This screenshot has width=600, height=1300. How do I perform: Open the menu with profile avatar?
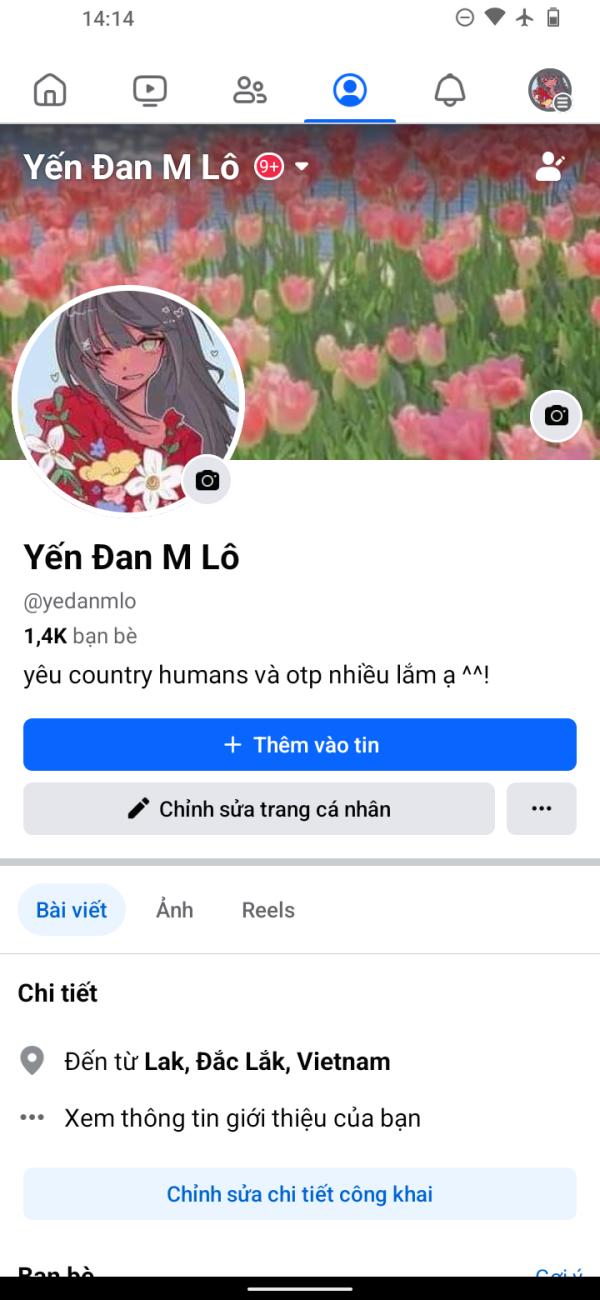pyautogui.click(x=549, y=91)
